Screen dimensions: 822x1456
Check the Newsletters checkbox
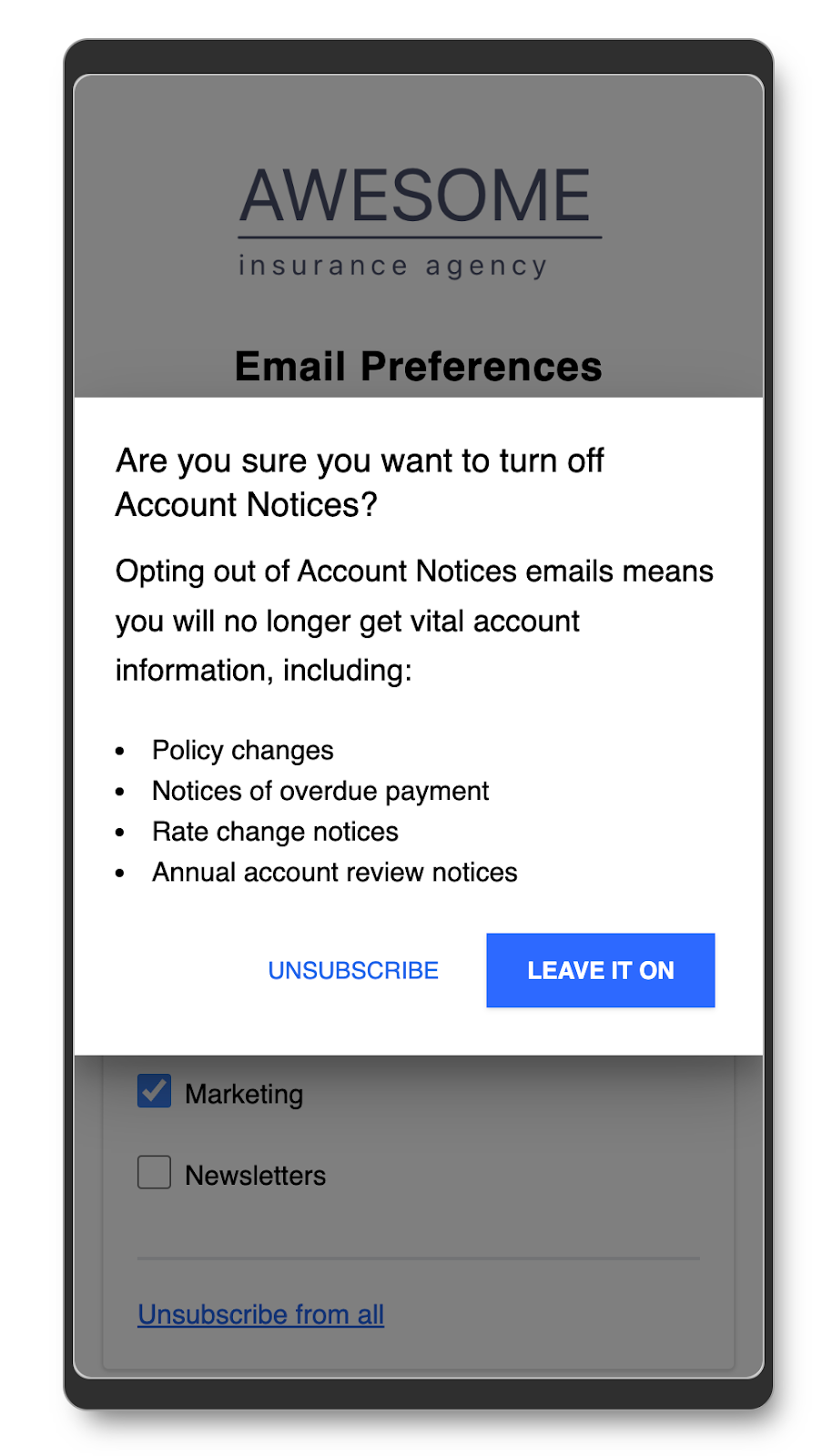click(x=154, y=1172)
